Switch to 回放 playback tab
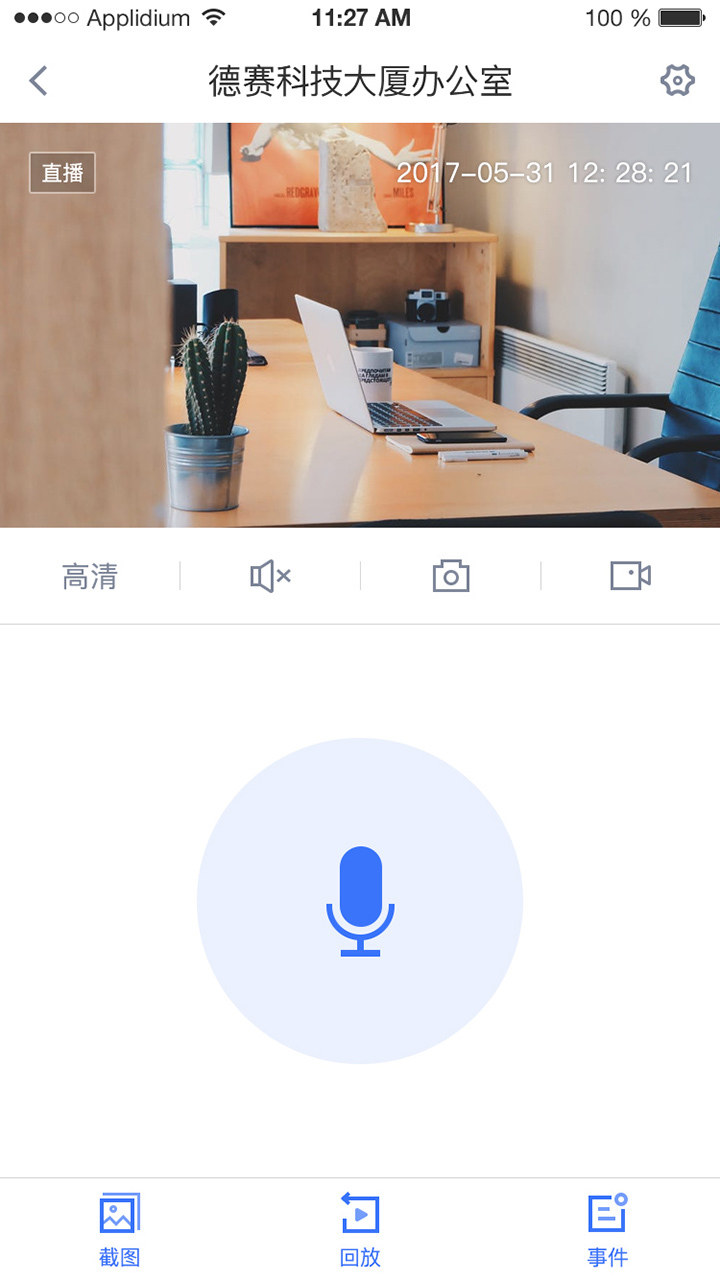Screen dimensions: 720x1280 pos(360,1230)
